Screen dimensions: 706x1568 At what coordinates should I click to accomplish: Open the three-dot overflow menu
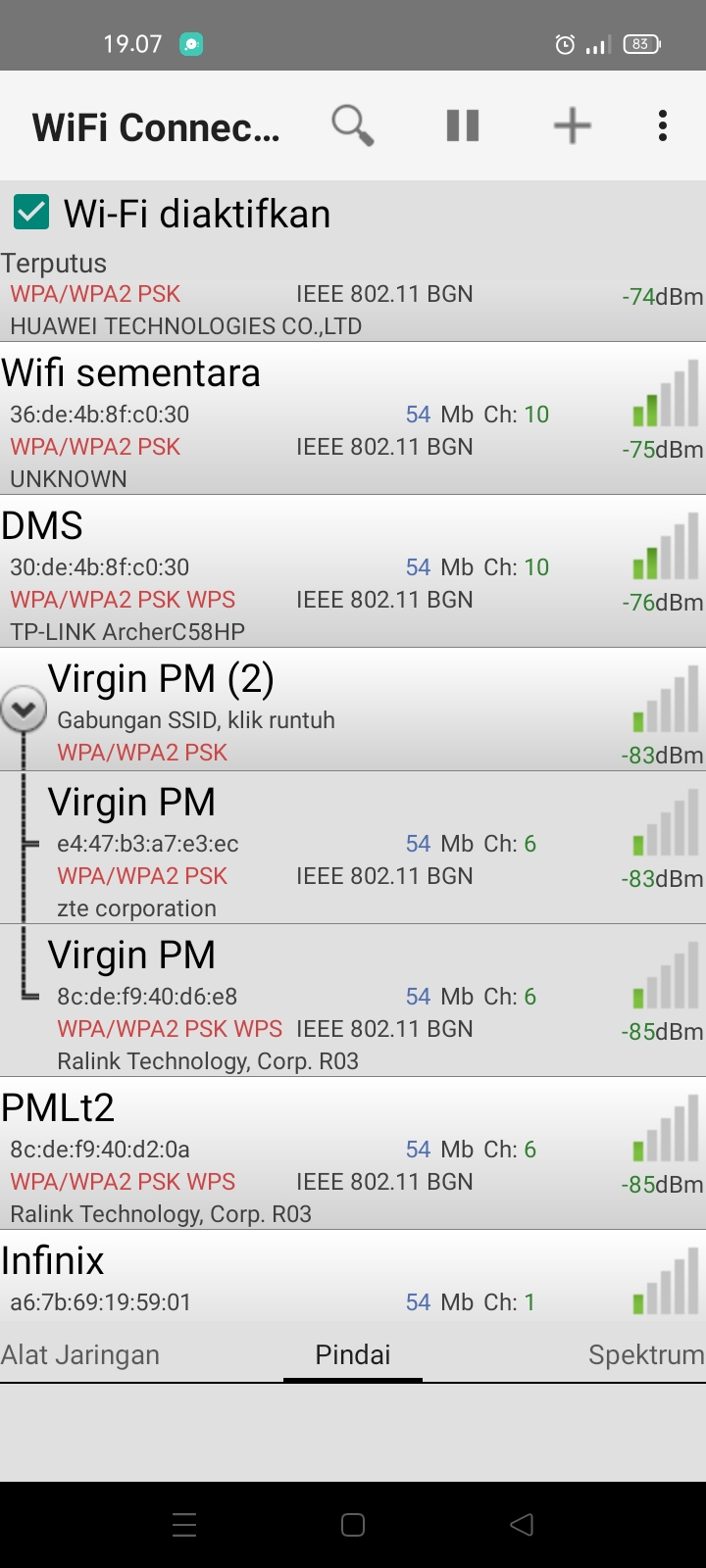(x=663, y=125)
